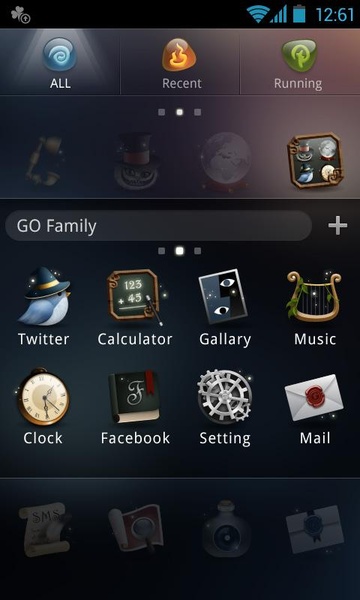This screenshot has height=600, width=360.
Task: Rename the GO Family folder field
Action: (x=159, y=226)
